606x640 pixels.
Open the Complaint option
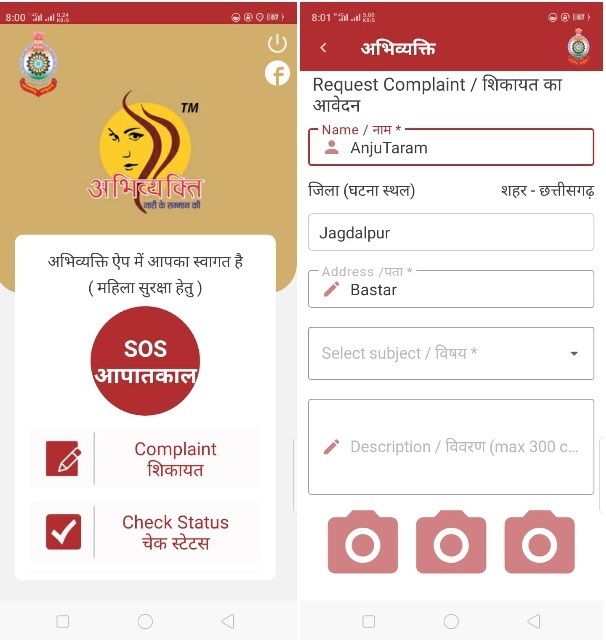(145, 459)
